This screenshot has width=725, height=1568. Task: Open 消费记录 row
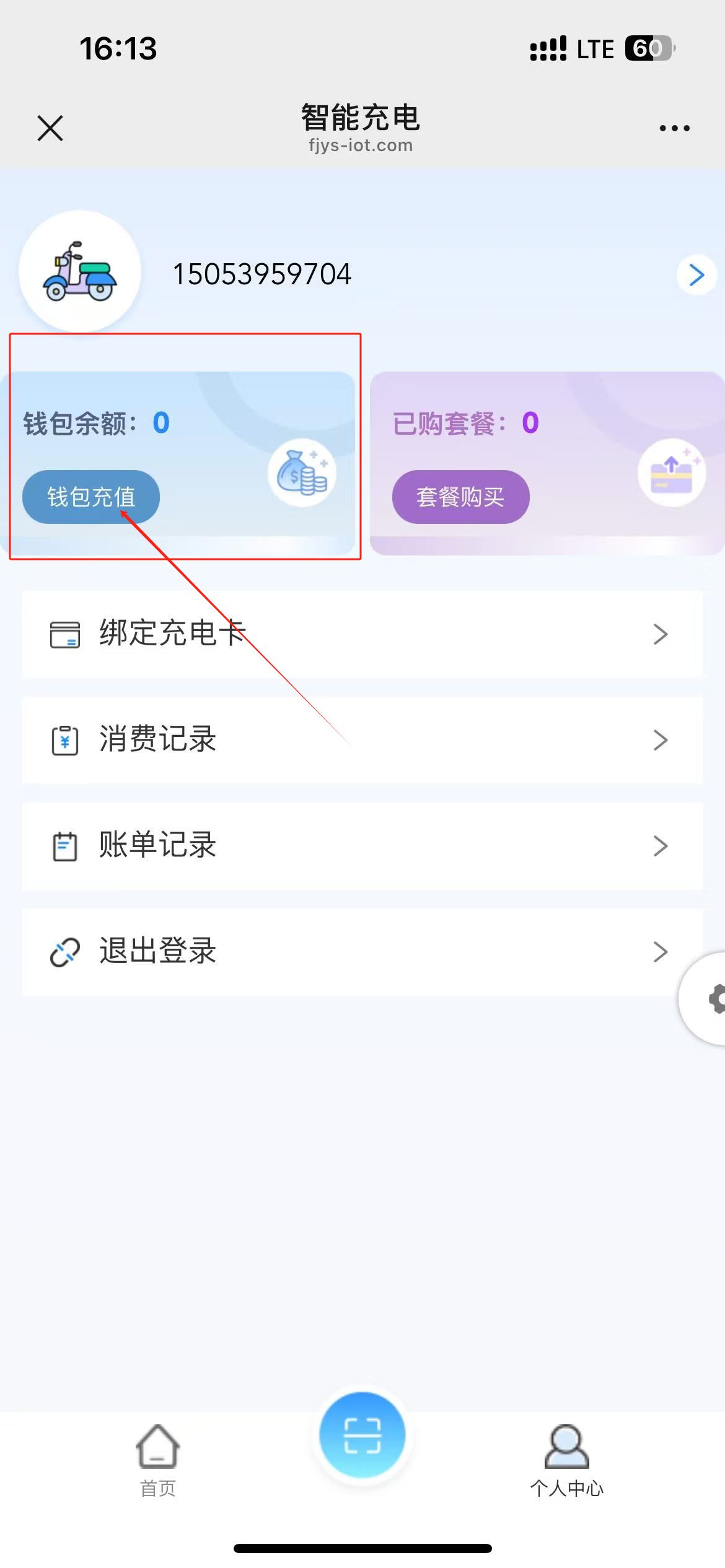click(x=362, y=739)
